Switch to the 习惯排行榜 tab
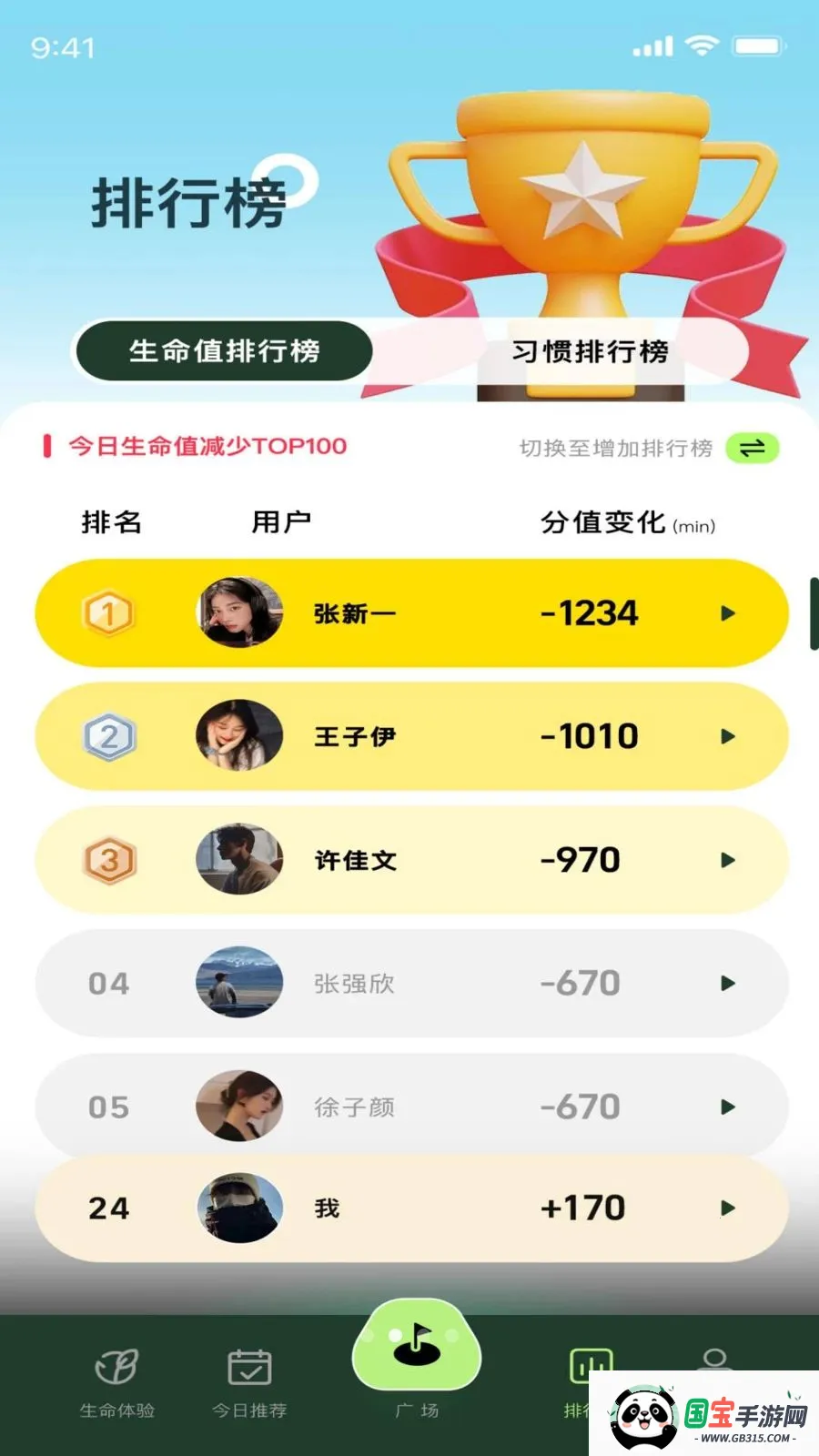Image resolution: width=819 pixels, height=1456 pixels. [590, 351]
